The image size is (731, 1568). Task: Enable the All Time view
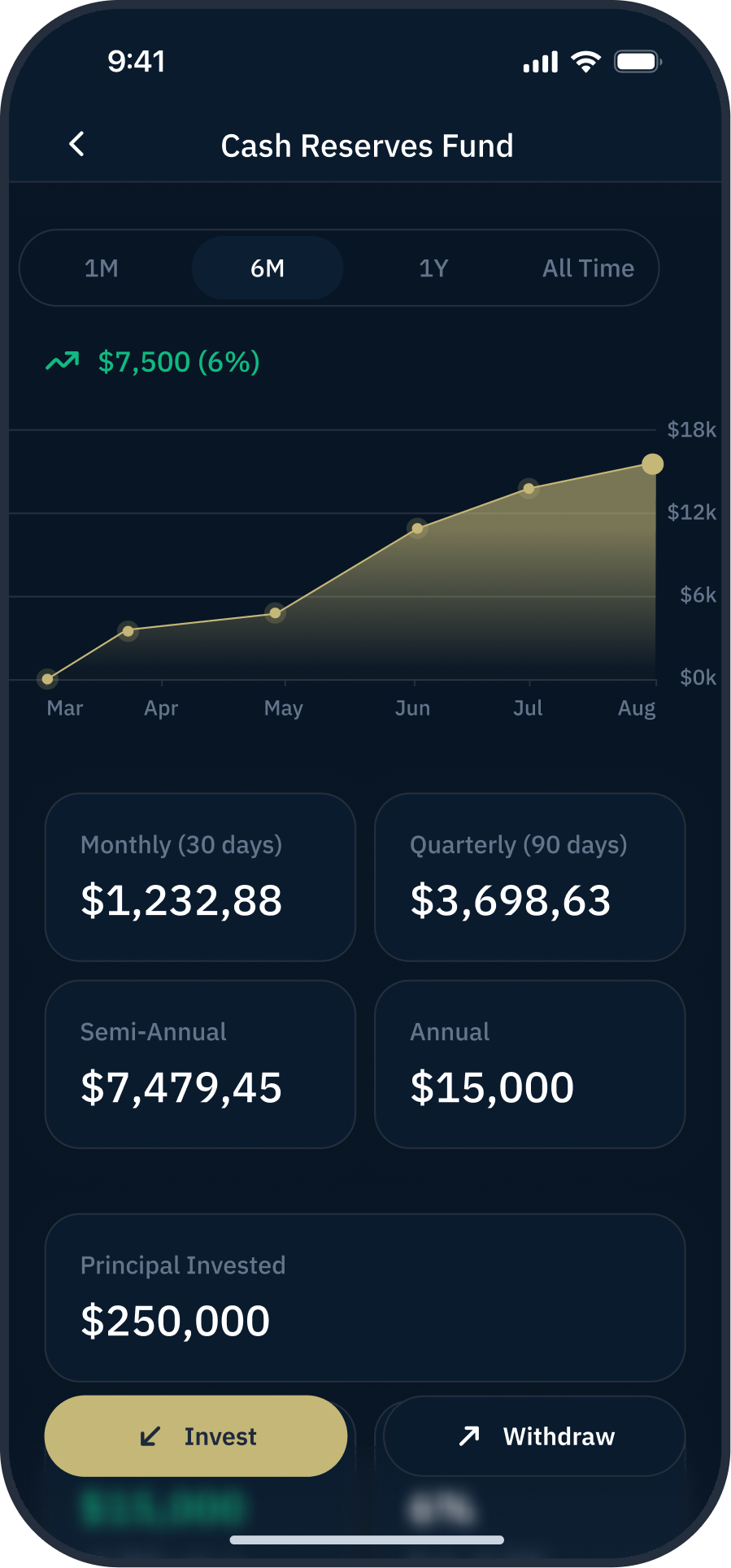point(588,268)
